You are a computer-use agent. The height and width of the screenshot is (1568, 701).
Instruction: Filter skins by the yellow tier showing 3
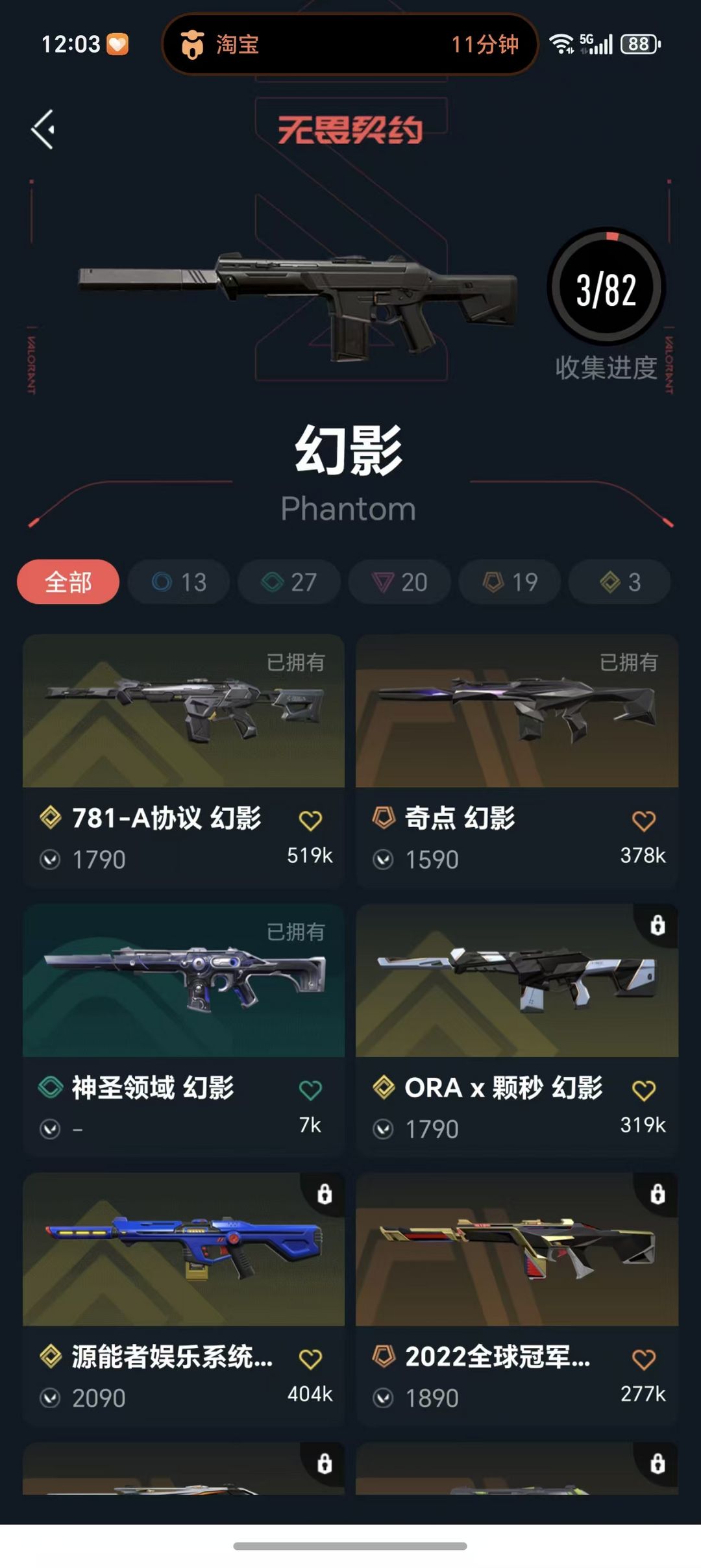pos(619,582)
